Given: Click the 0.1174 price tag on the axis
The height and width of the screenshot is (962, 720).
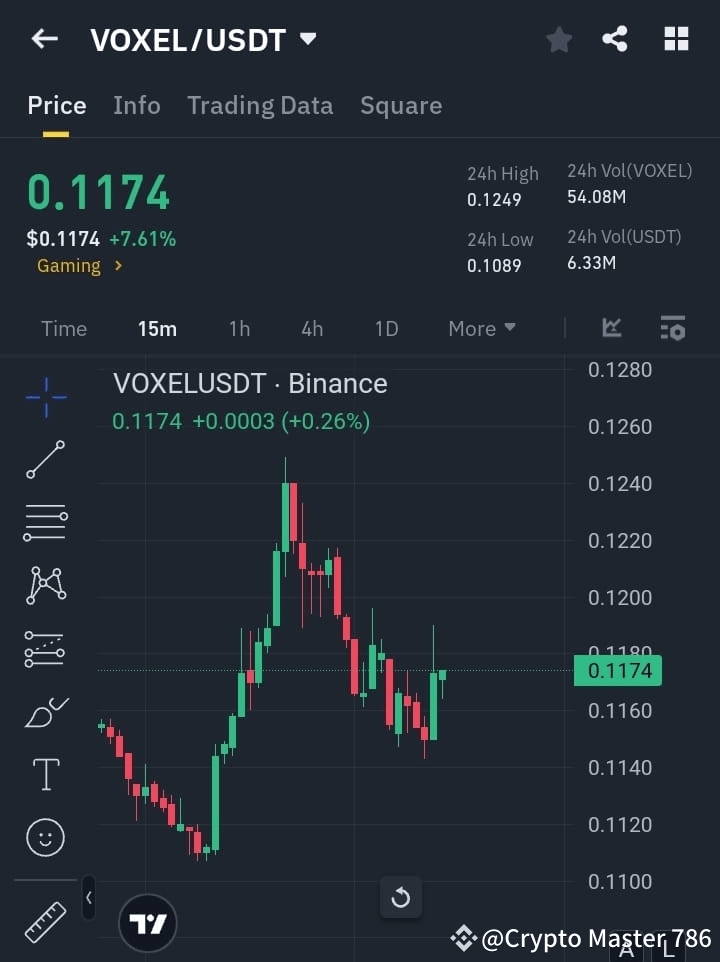Looking at the screenshot, I should pos(618,670).
